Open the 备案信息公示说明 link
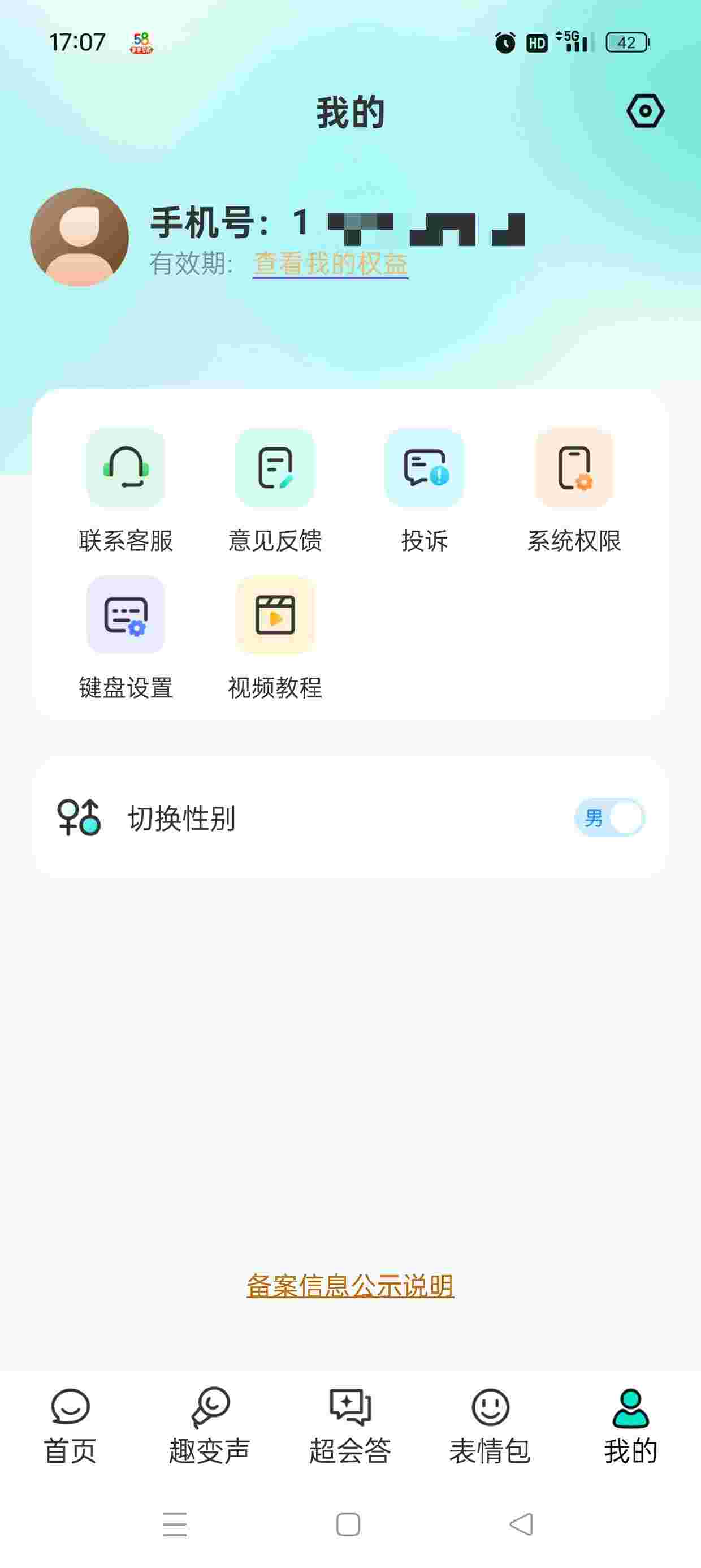This screenshot has width=701, height=1568. click(x=350, y=1286)
